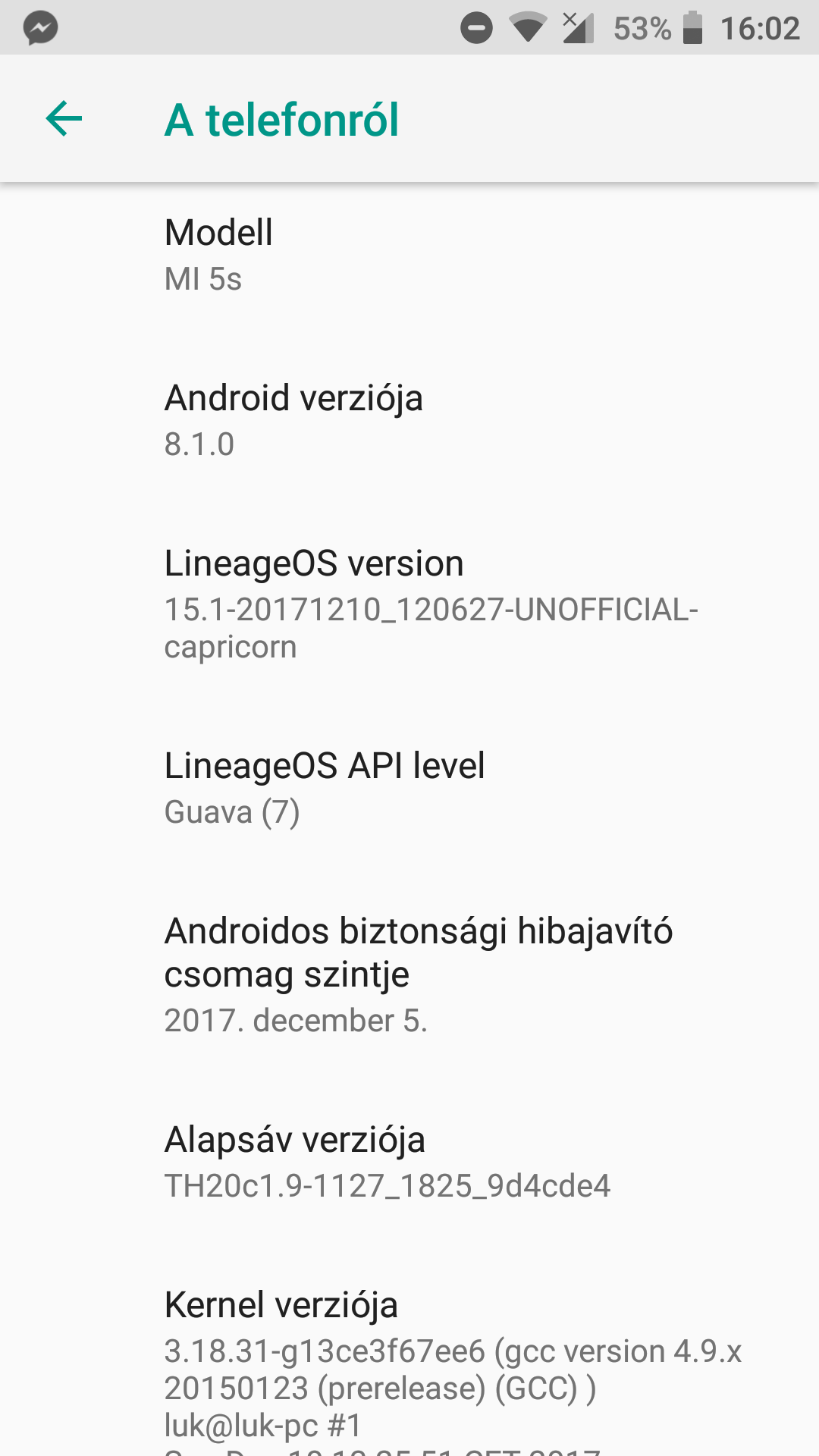Go back from A telefonról screen

[64, 119]
